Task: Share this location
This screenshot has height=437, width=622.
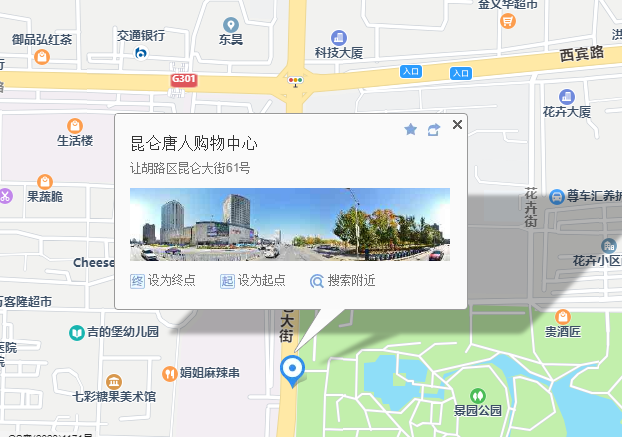Action: [x=433, y=129]
